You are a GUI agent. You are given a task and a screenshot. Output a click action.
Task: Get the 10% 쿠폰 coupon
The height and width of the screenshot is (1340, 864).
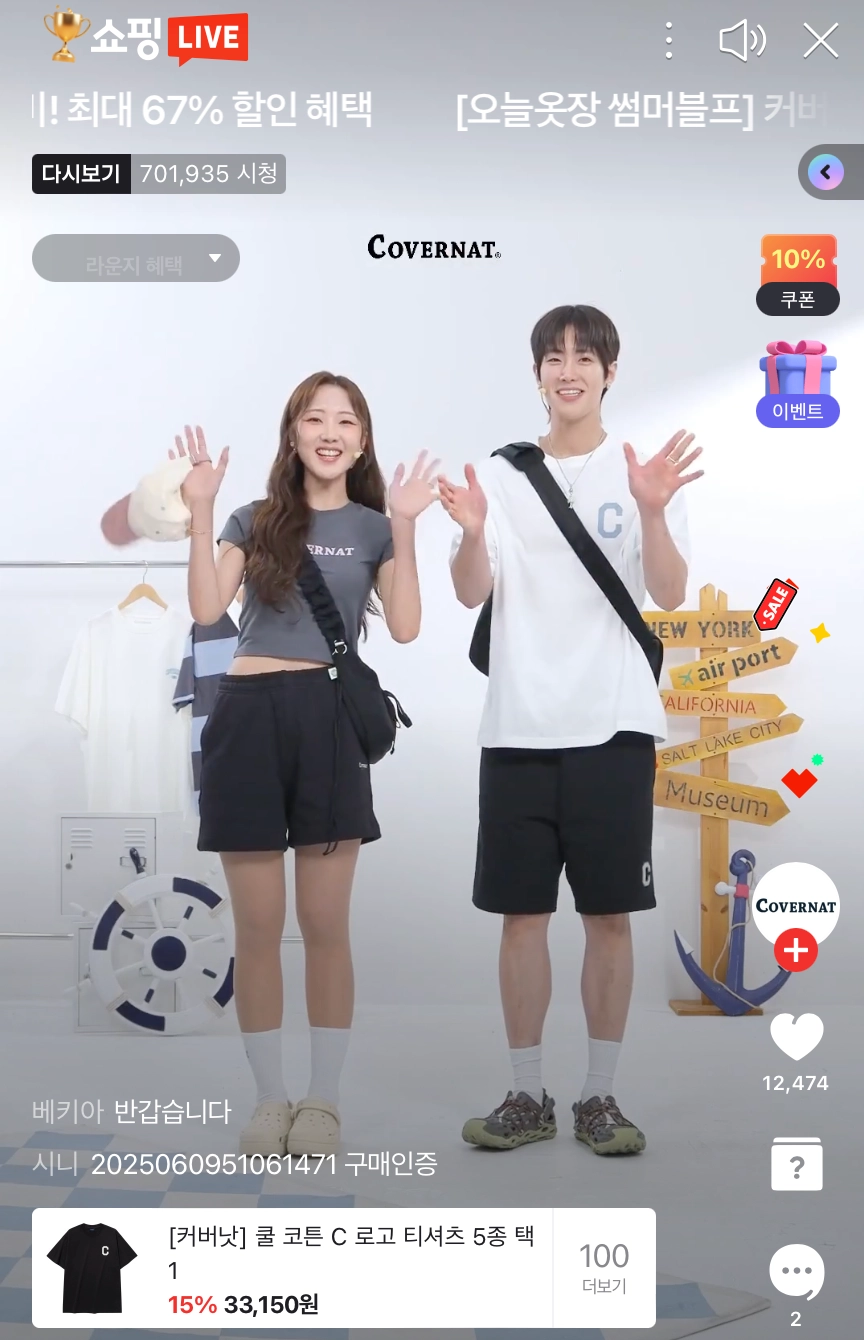798,275
